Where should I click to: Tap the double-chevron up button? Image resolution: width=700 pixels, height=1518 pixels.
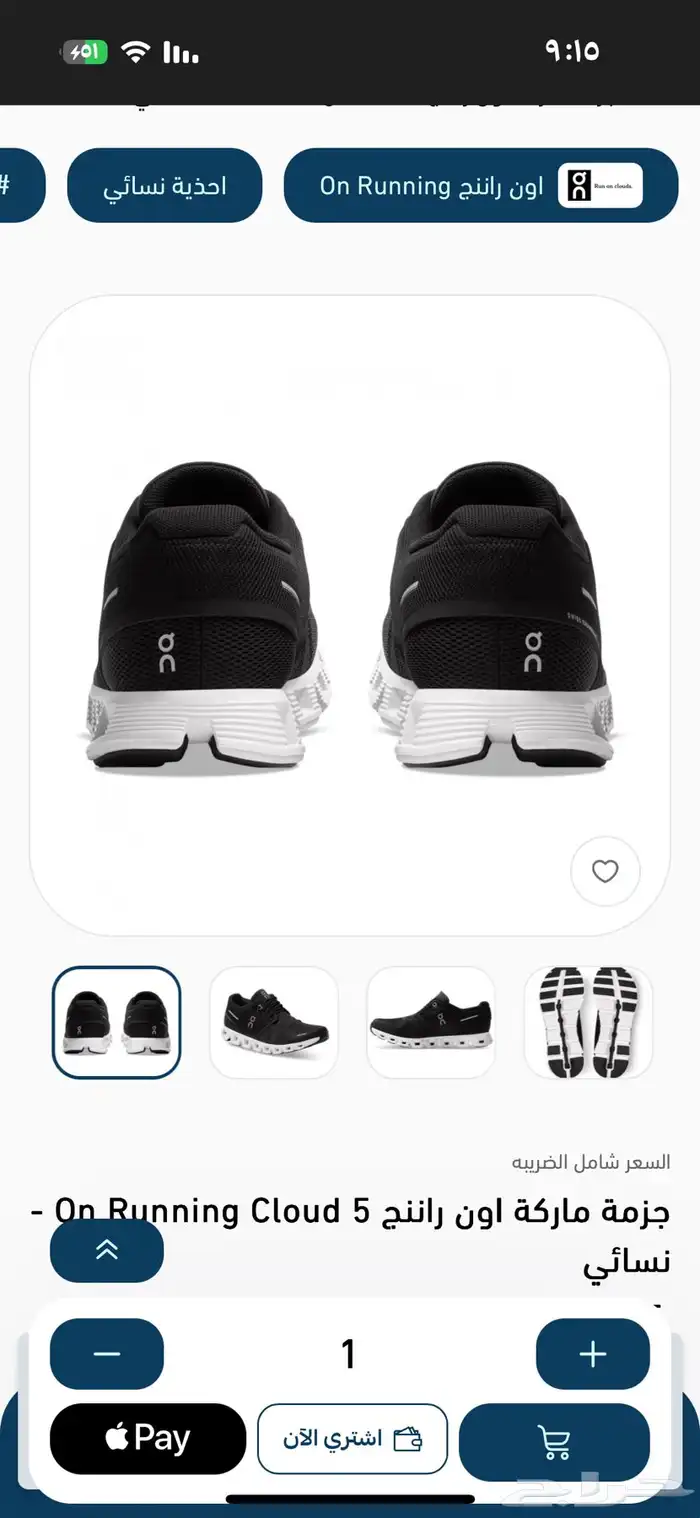[107, 1250]
